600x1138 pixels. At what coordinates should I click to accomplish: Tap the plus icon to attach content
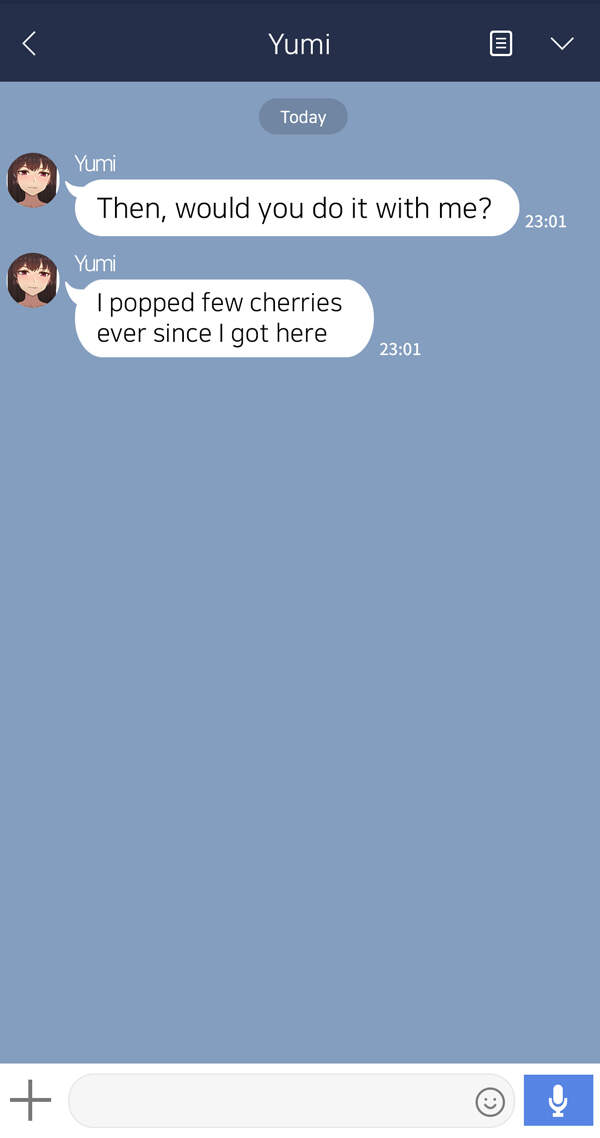pyautogui.click(x=30, y=1100)
